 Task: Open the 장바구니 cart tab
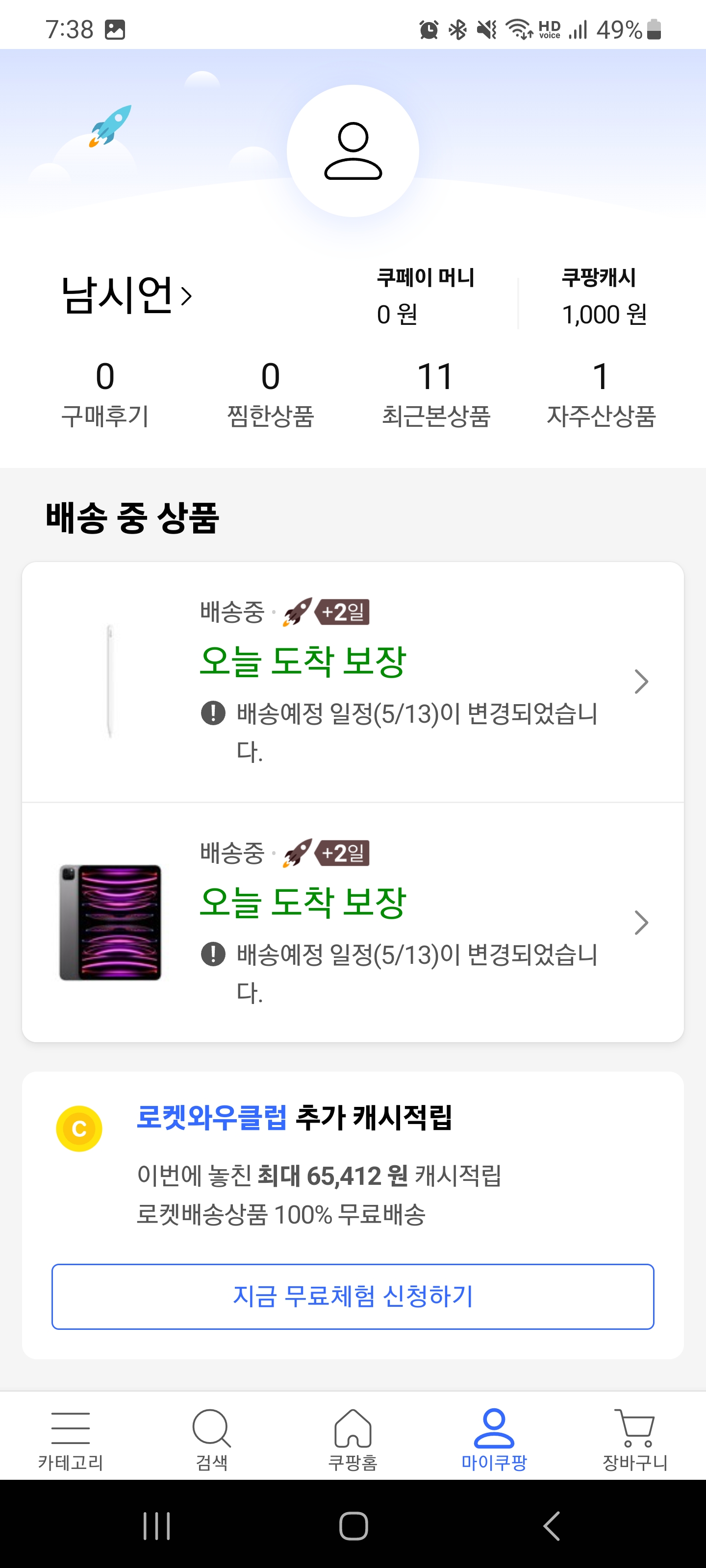[635, 1439]
